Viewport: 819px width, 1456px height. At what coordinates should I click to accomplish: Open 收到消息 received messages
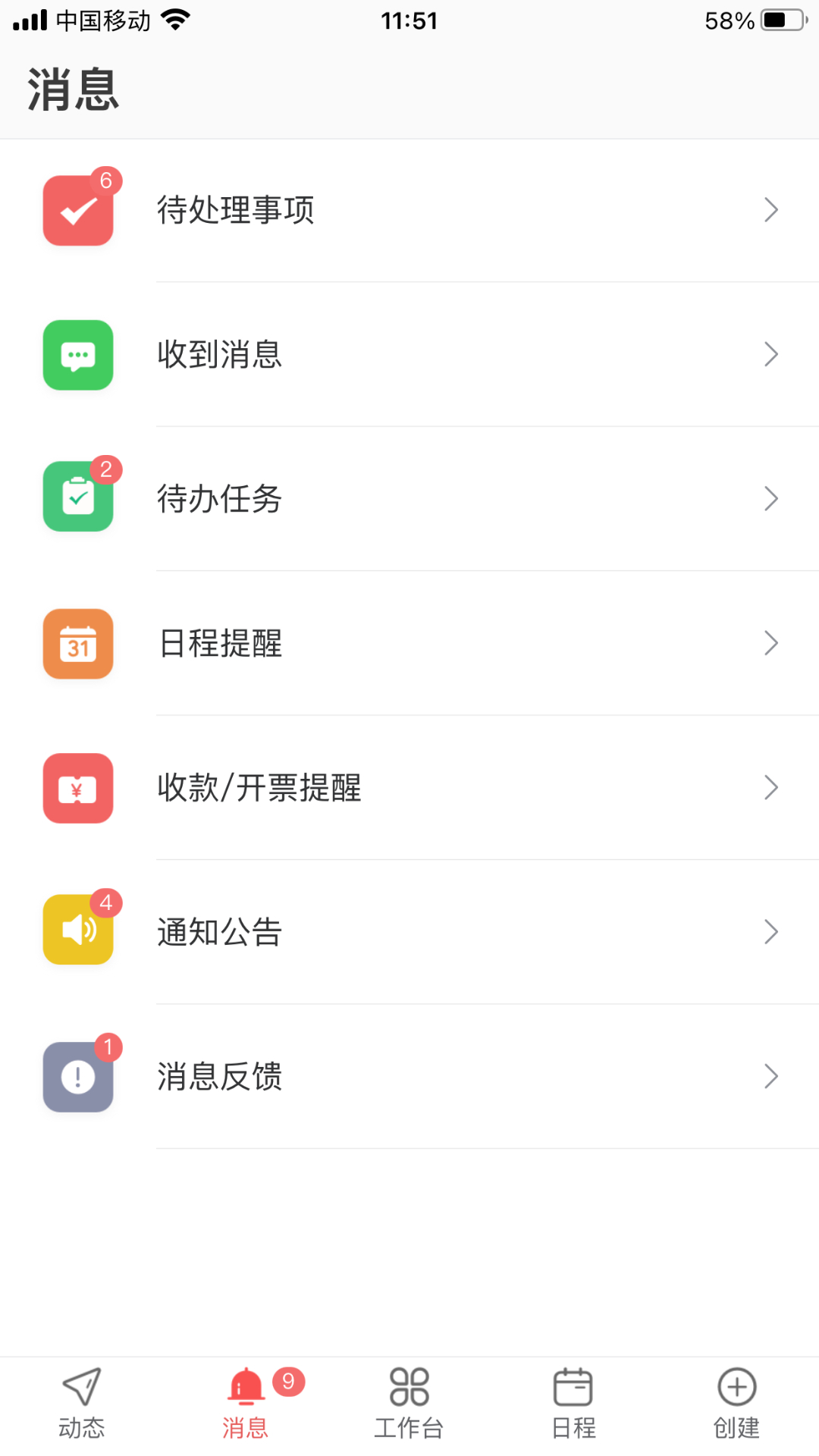tap(409, 354)
